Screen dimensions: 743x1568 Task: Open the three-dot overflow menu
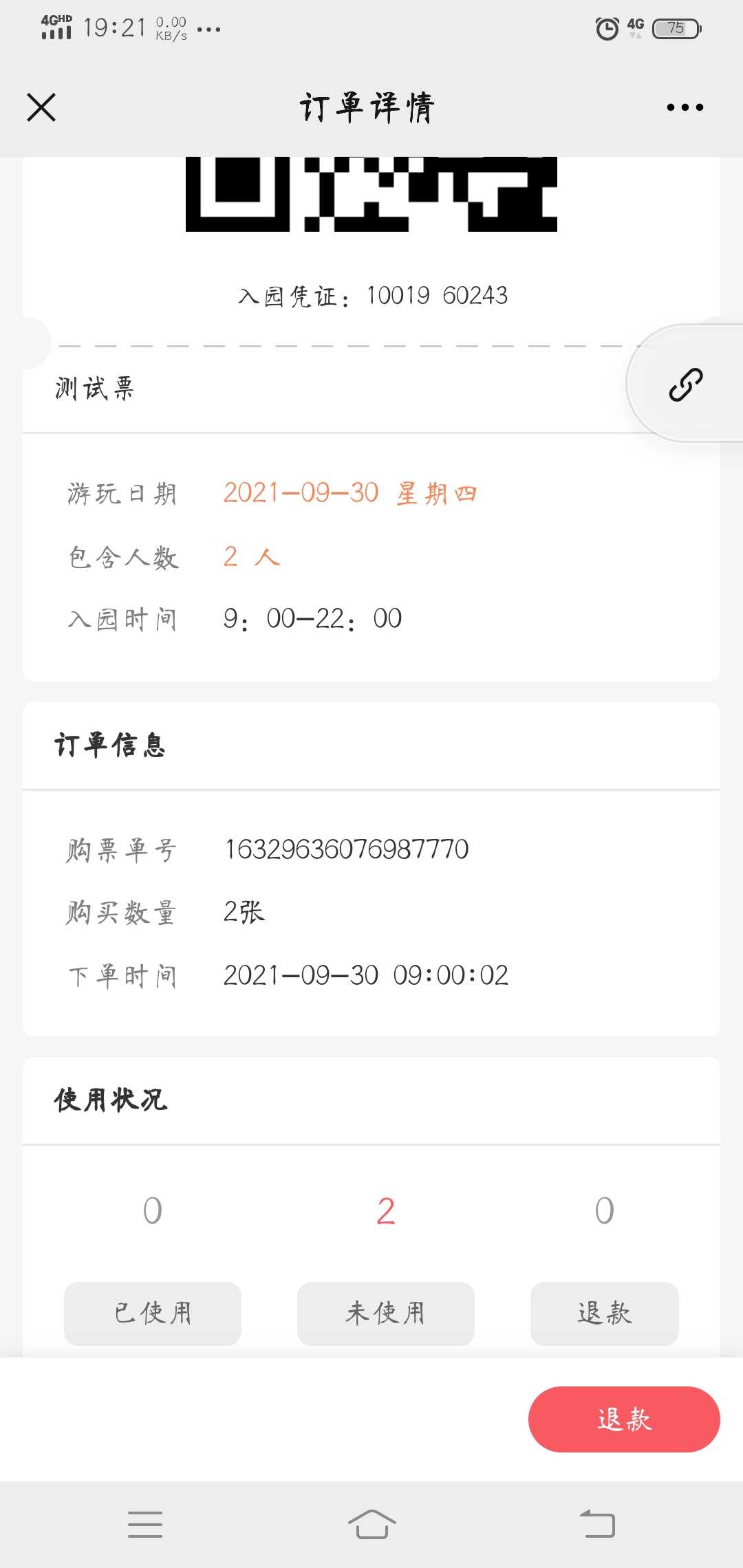[685, 107]
